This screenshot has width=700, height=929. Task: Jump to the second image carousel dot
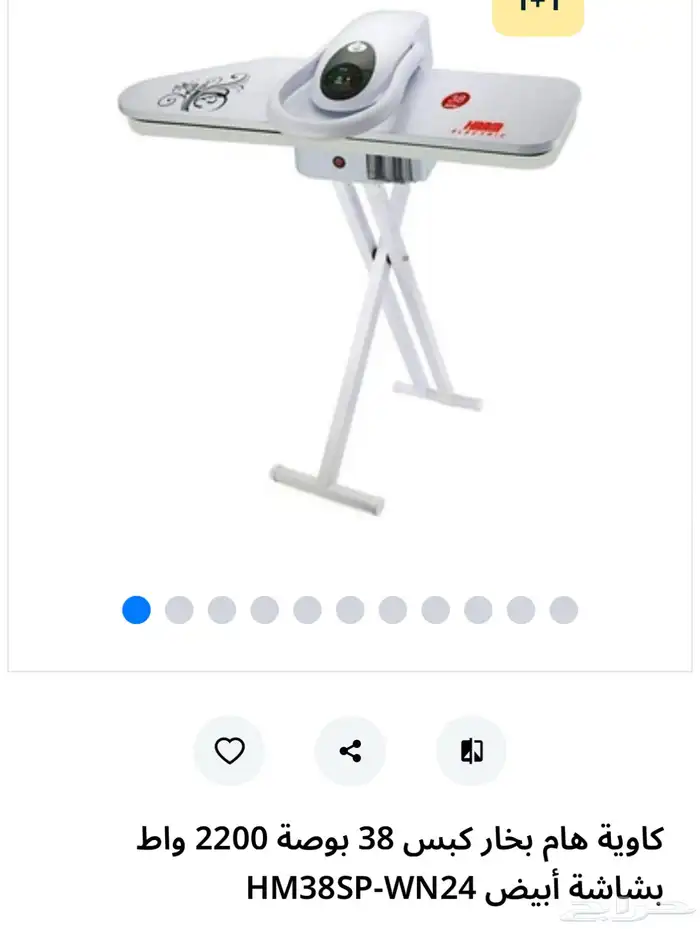(179, 610)
